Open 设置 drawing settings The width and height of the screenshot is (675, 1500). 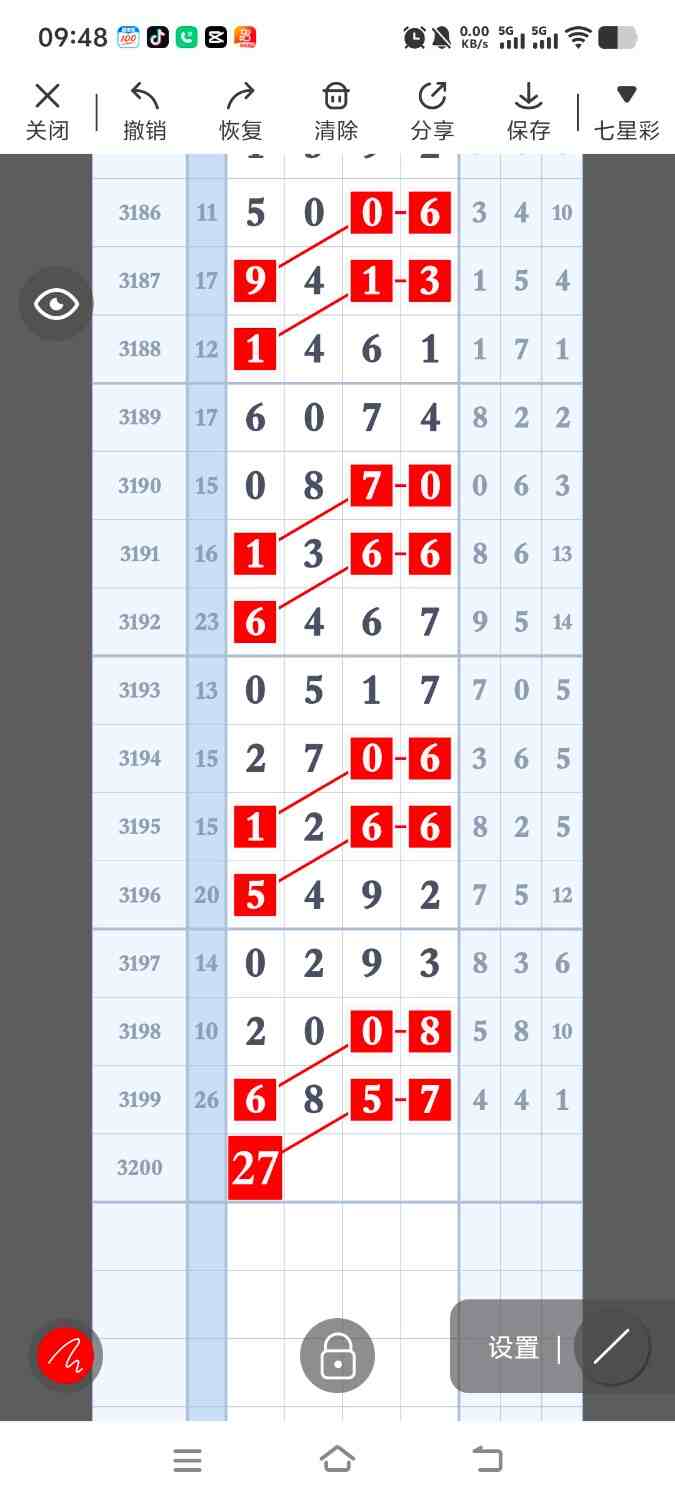[x=514, y=1348]
